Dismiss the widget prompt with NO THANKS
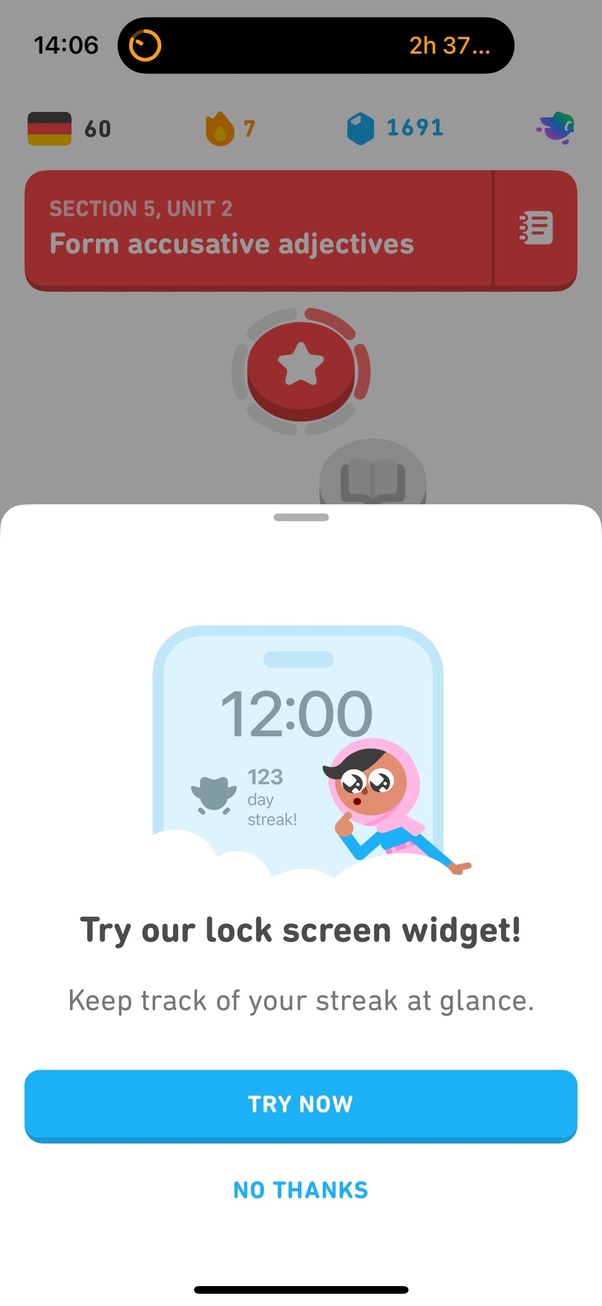This screenshot has height=1306, width=602. [x=300, y=1190]
